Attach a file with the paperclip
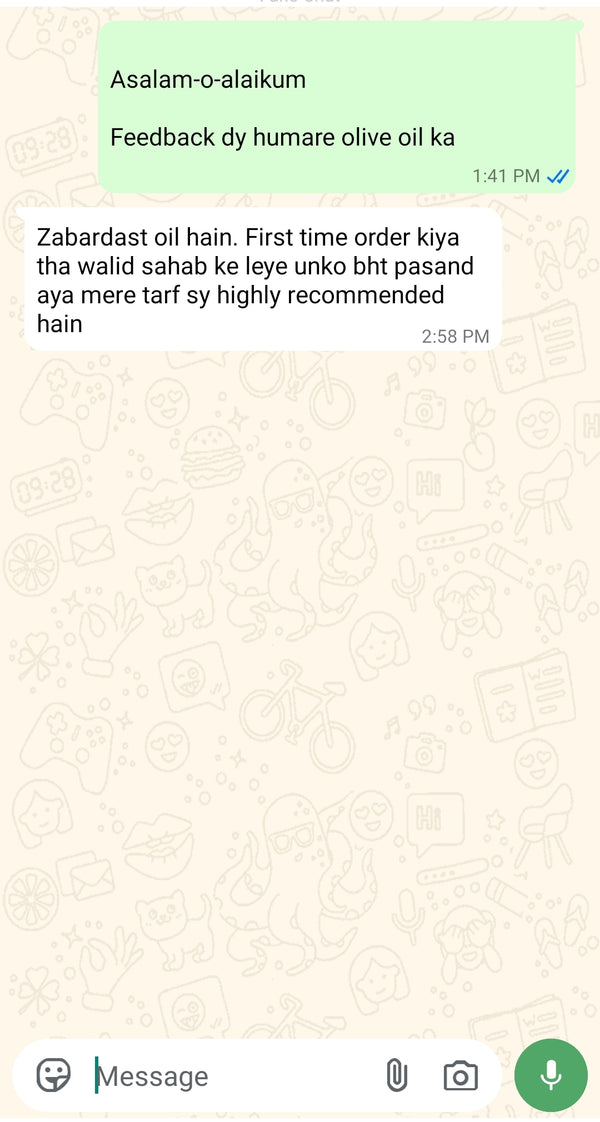The width and height of the screenshot is (600, 1122). point(397,1076)
